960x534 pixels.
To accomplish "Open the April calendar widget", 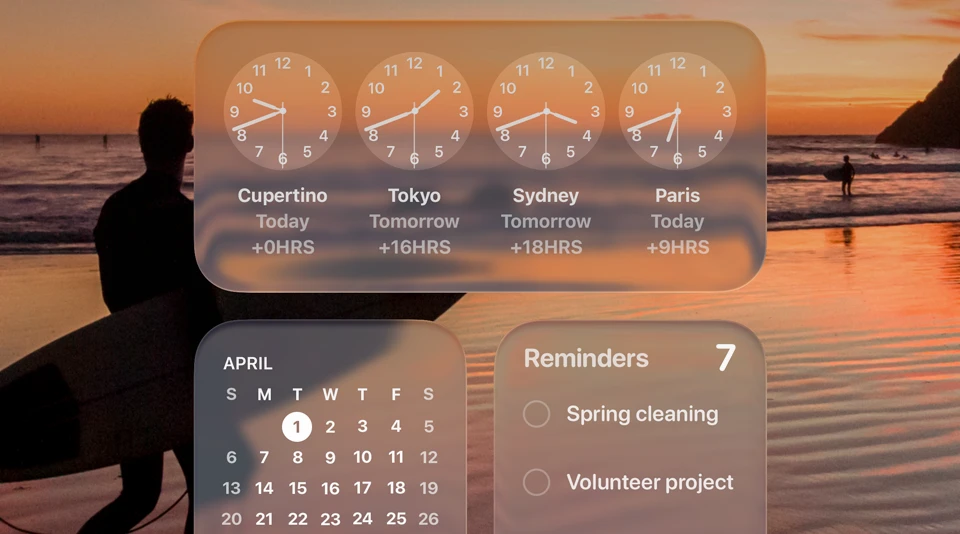I will click(x=248, y=364).
